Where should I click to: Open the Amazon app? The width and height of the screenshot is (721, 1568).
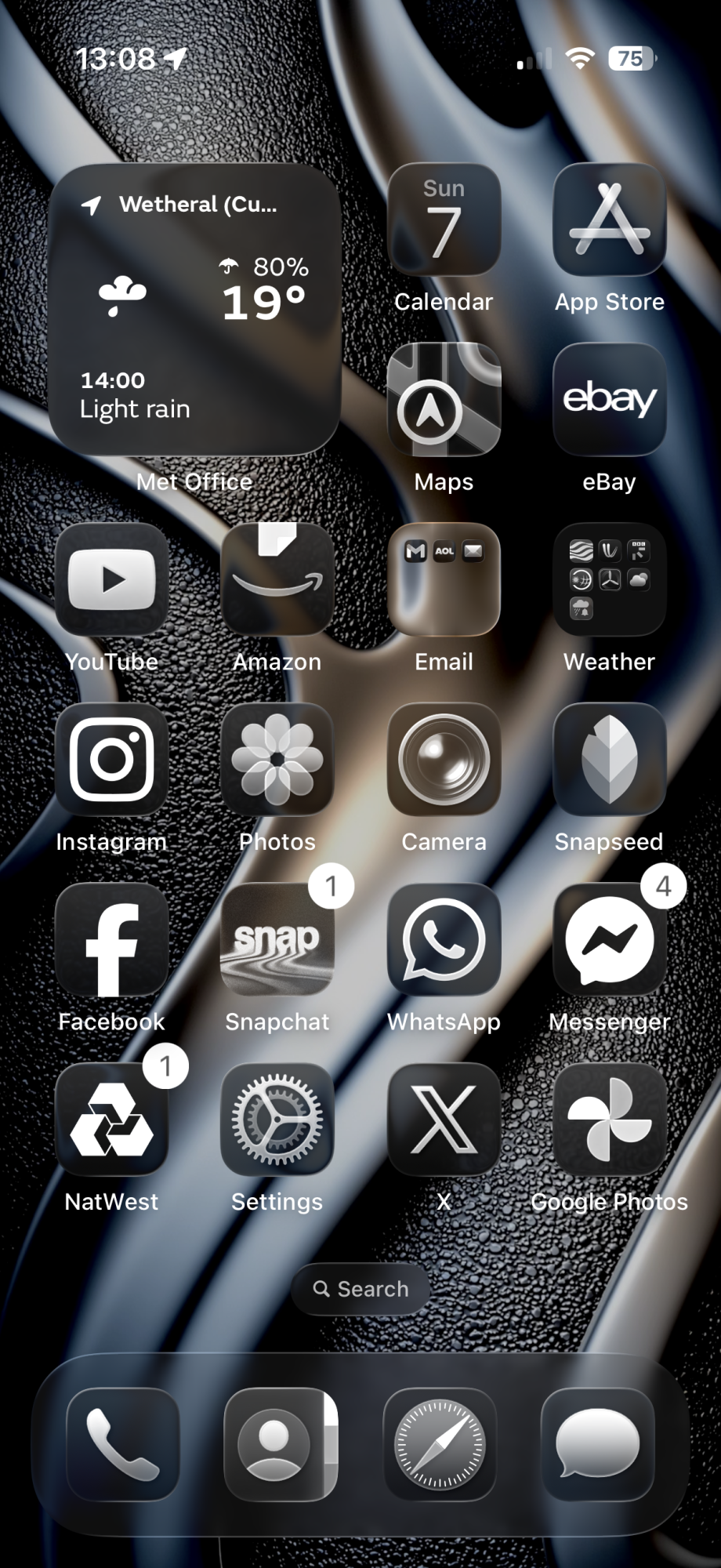277,580
